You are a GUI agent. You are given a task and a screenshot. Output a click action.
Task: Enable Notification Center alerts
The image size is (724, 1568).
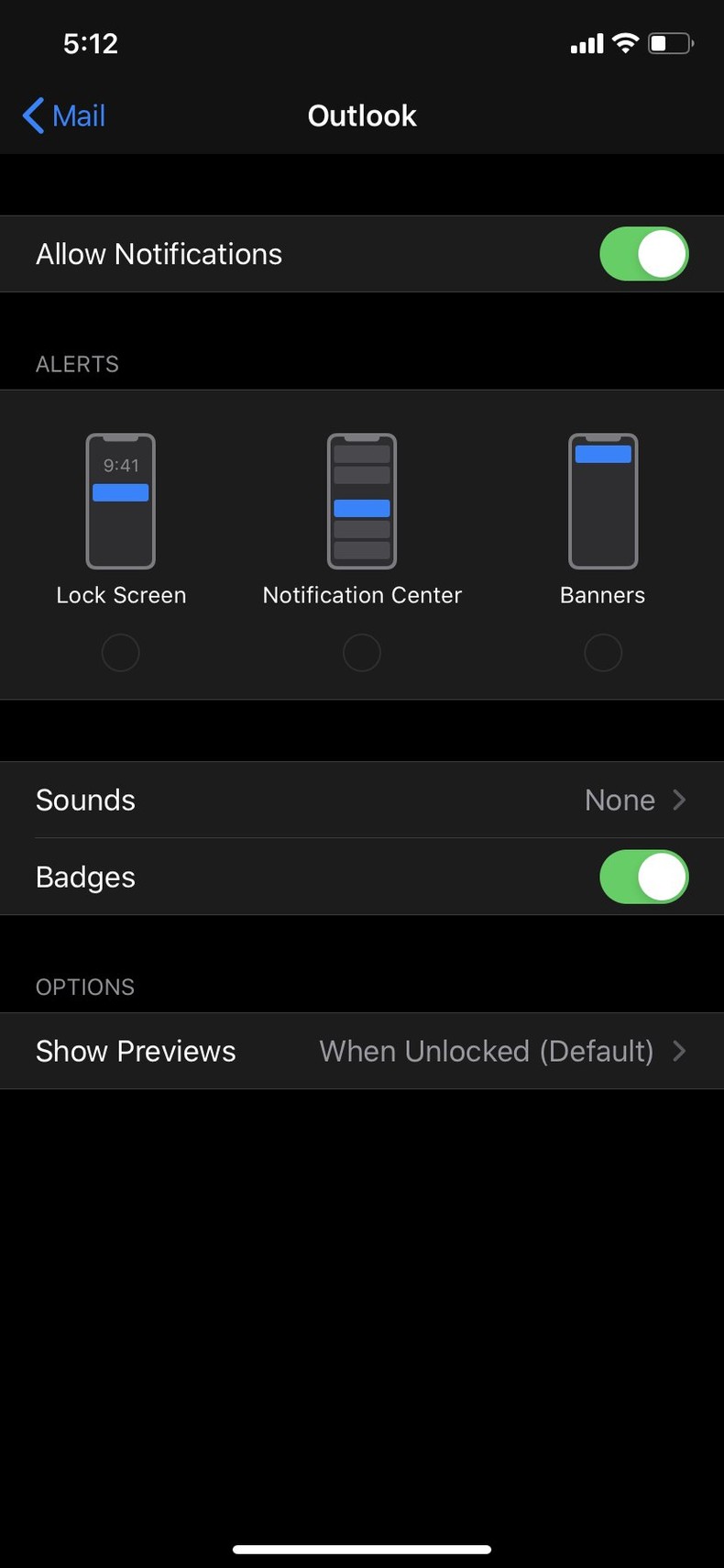point(361,653)
